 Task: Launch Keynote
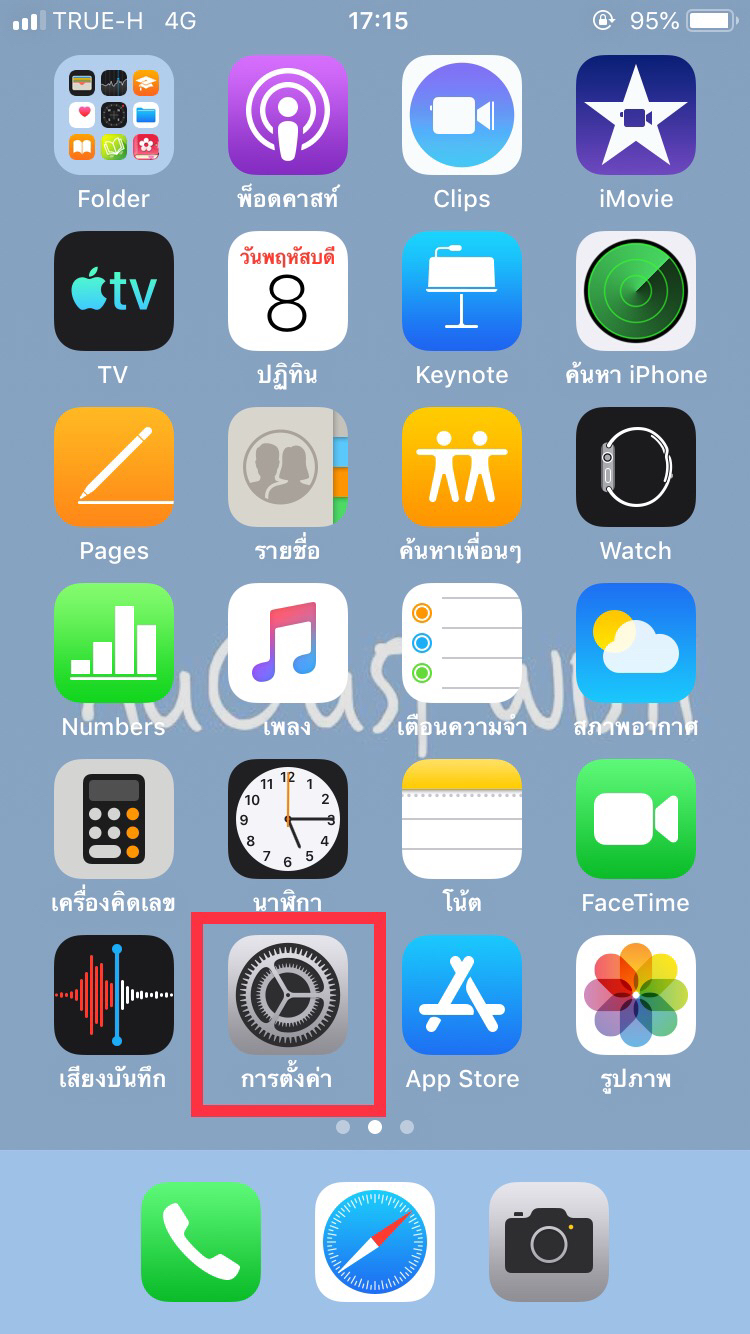pos(462,291)
